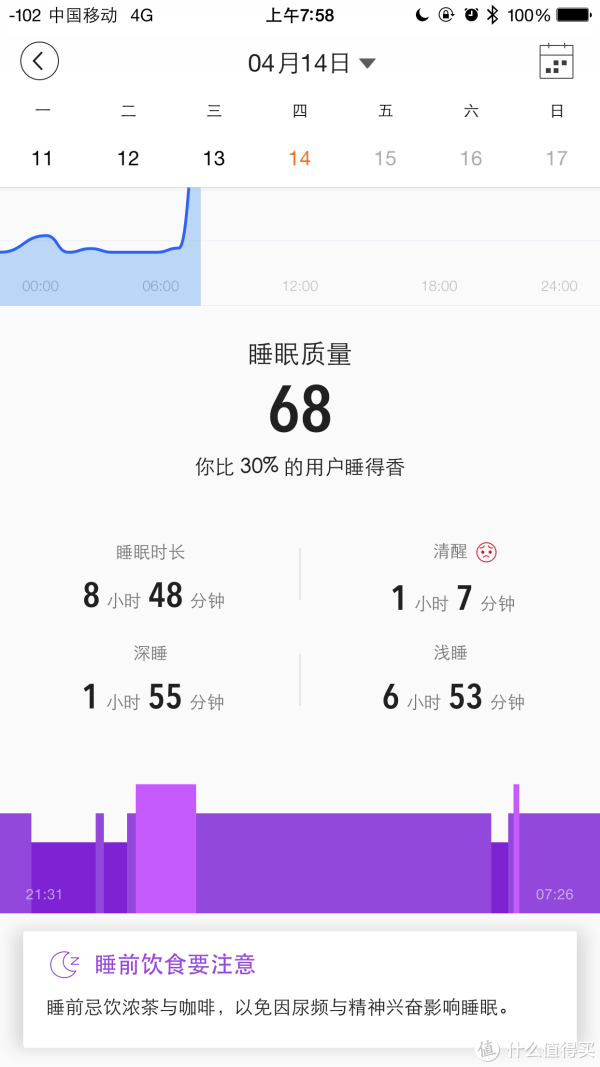This screenshot has width=600, height=1067.
Task: Go back using the arrow button
Action: (39, 62)
